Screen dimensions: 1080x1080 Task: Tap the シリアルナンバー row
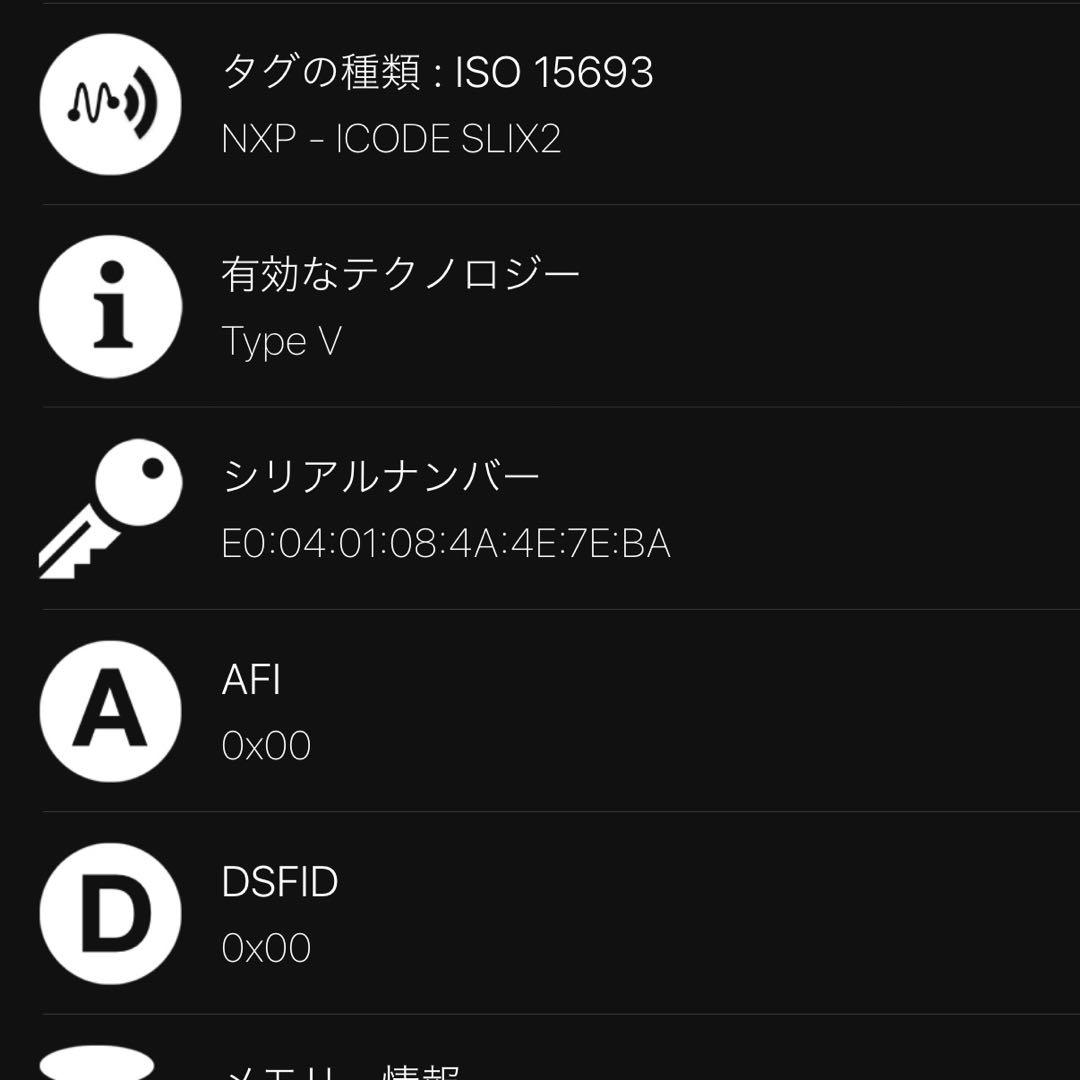coord(540,508)
